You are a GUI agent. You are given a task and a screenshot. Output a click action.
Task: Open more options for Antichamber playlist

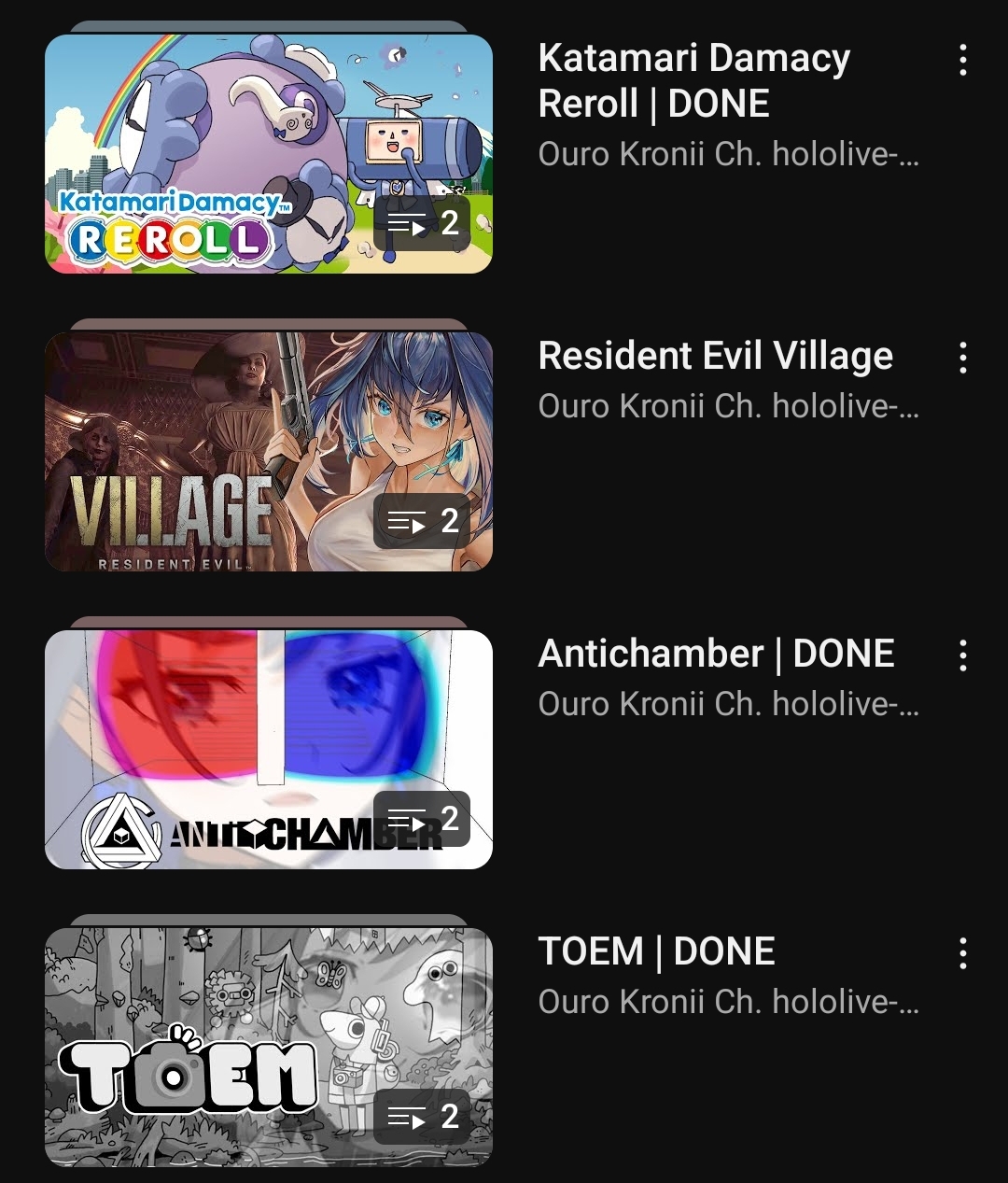[962, 655]
